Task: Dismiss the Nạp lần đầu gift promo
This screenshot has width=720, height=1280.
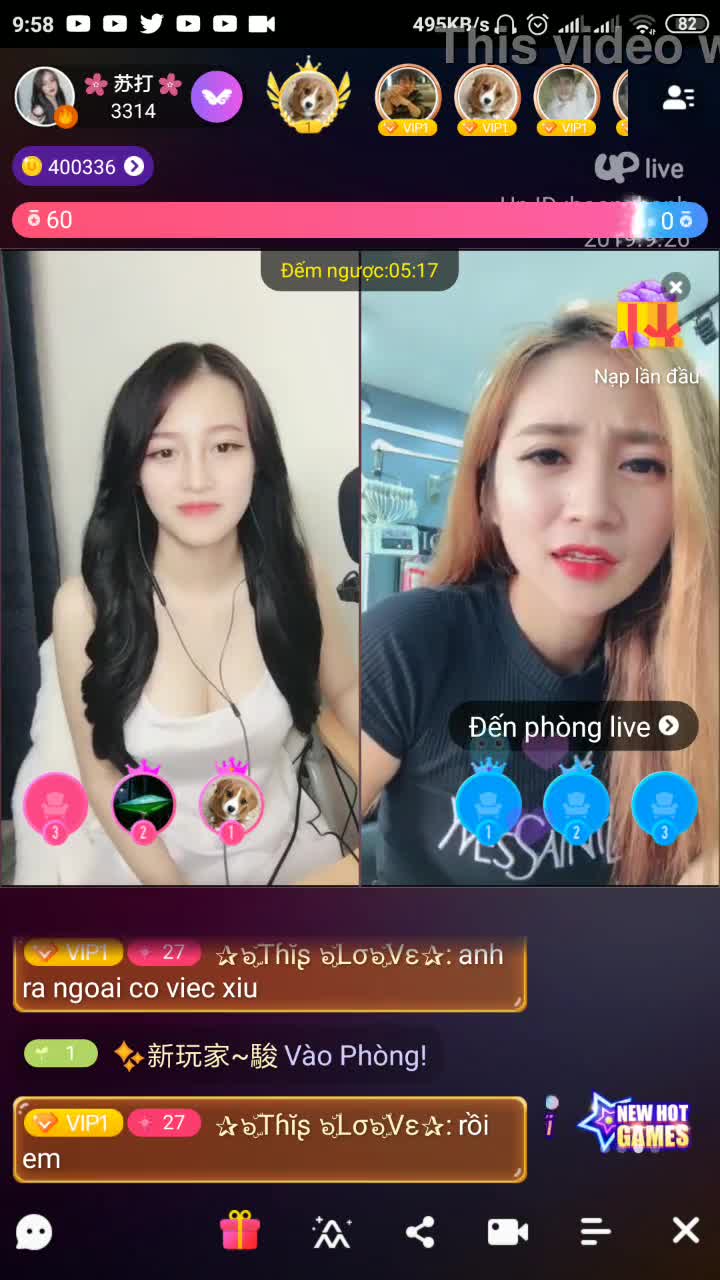Action: (x=676, y=288)
